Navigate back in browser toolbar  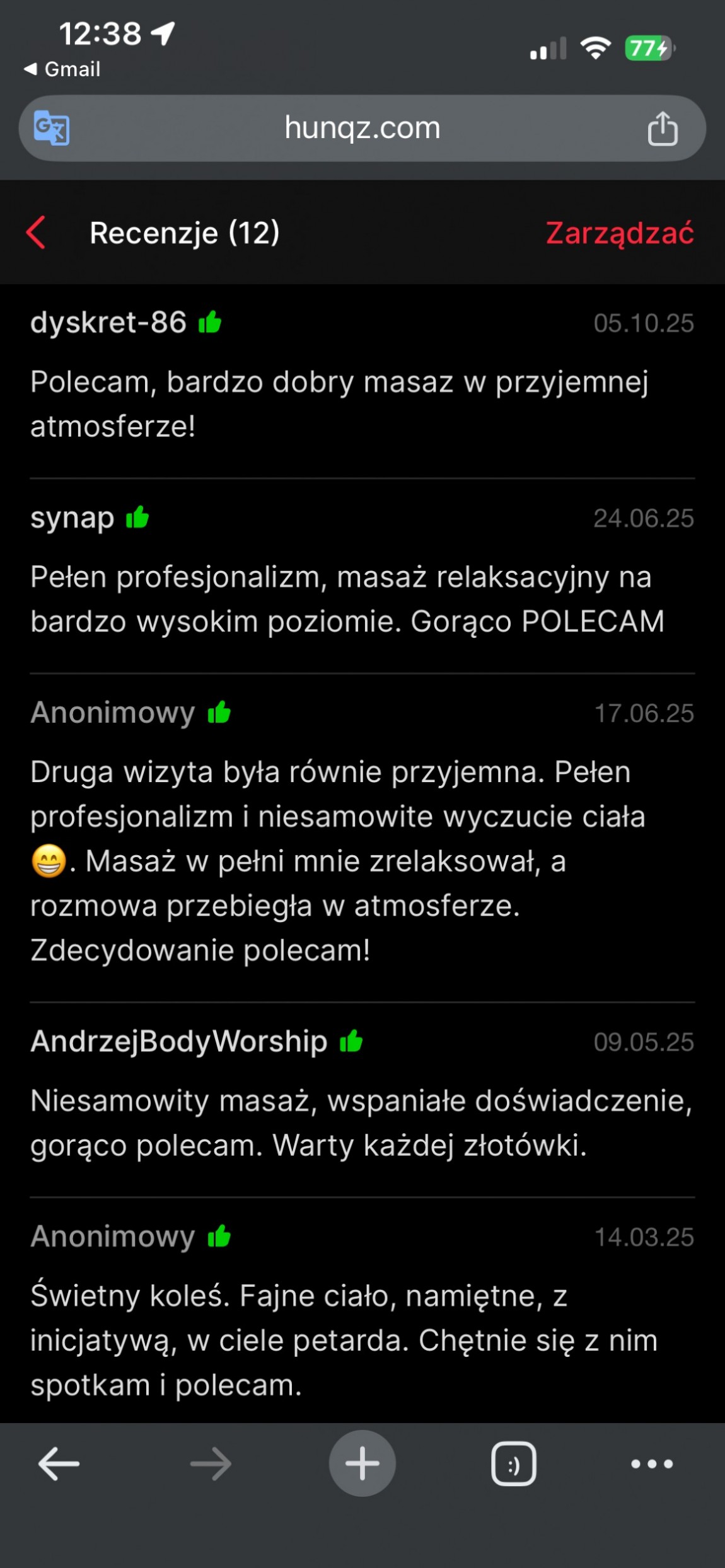click(x=59, y=1463)
